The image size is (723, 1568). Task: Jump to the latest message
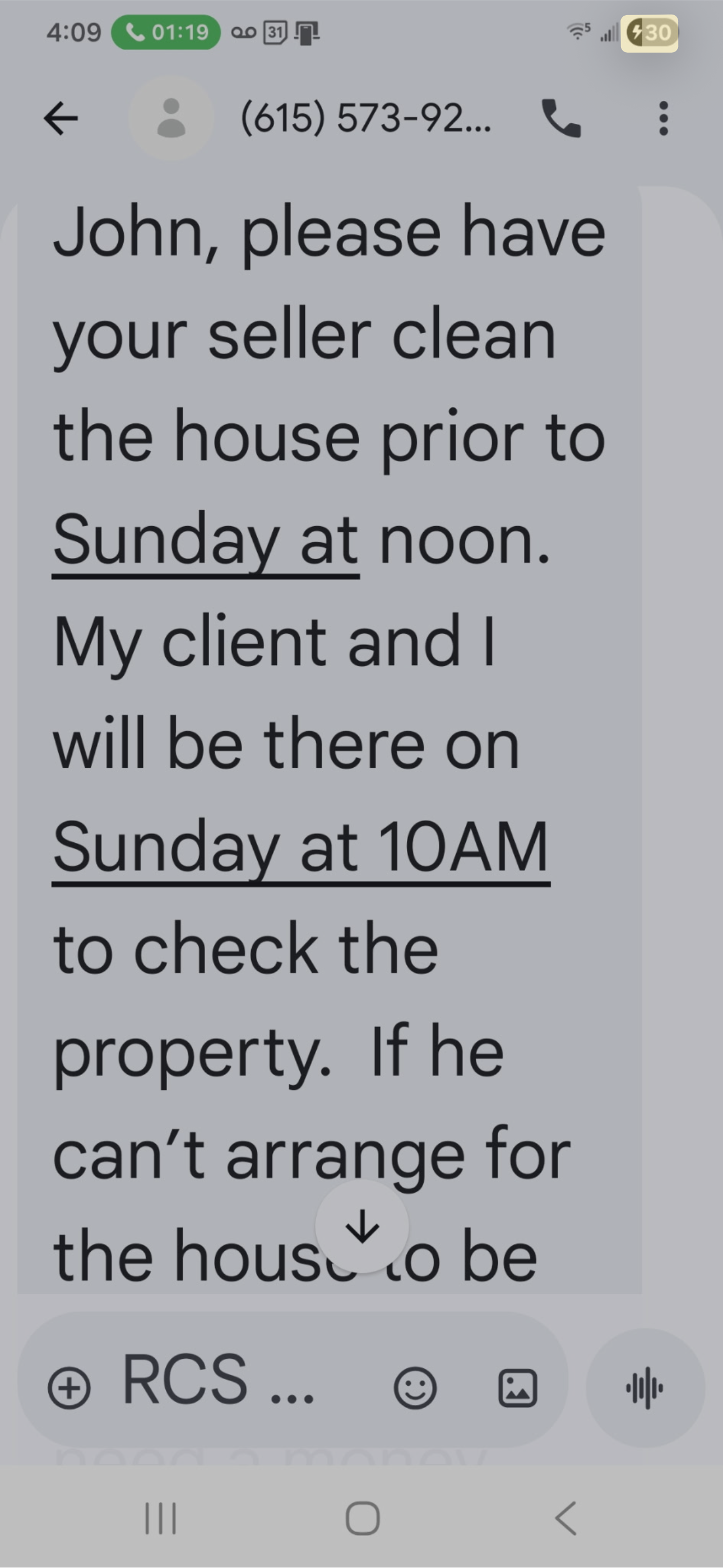tap(362, 1226)
